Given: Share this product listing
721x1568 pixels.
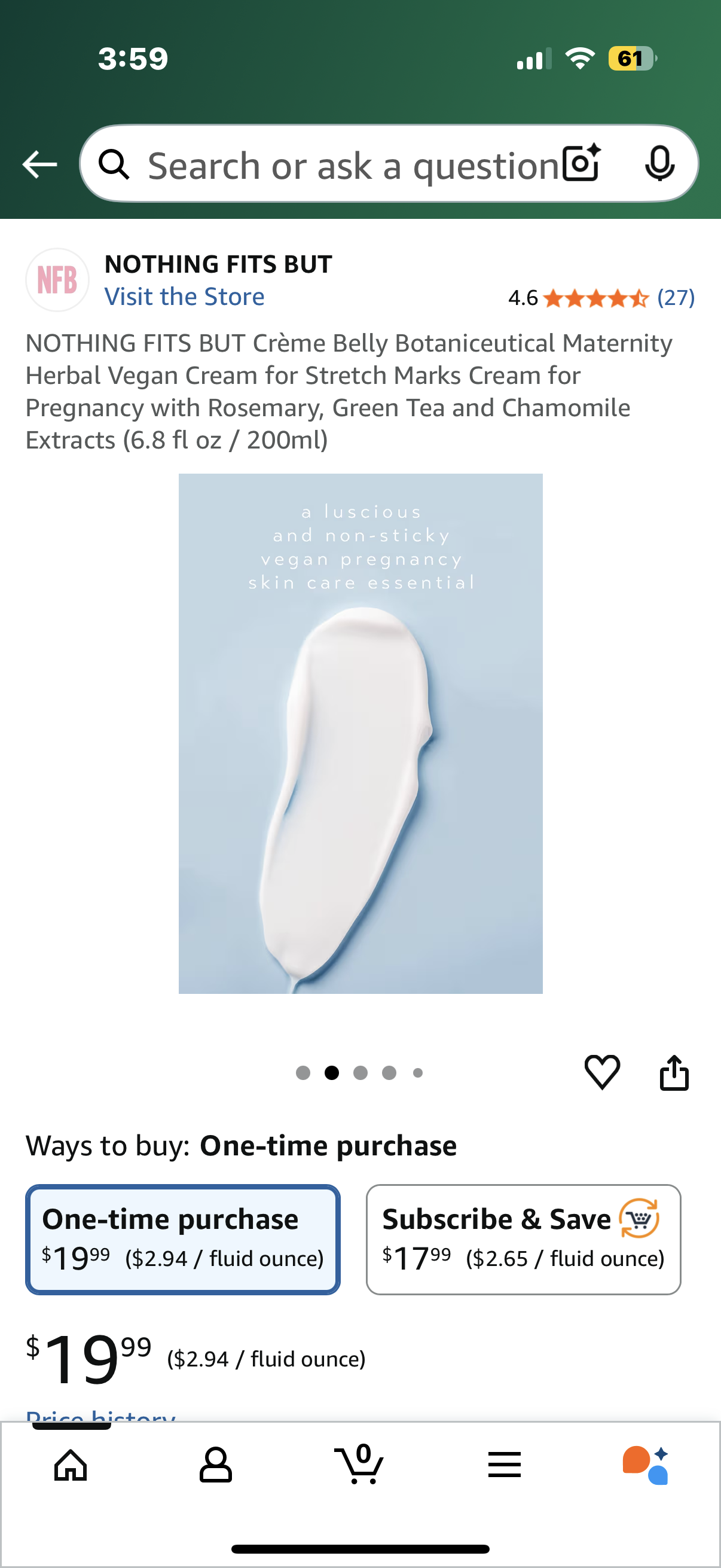Looking at the screenshot, I should click(x=674, y=1072).
